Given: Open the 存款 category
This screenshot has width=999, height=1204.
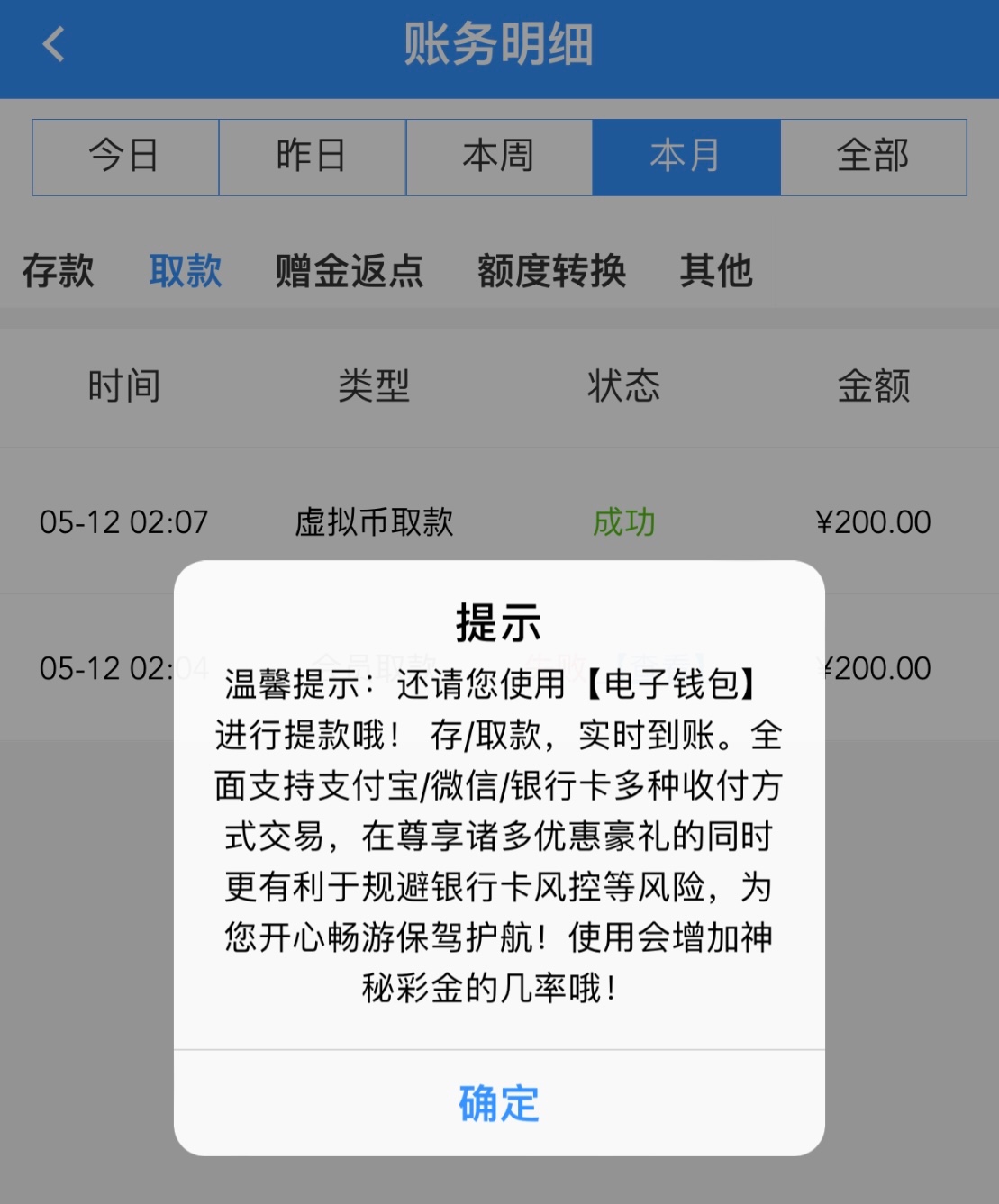Looking at the screenshot, I should point(58,271).
